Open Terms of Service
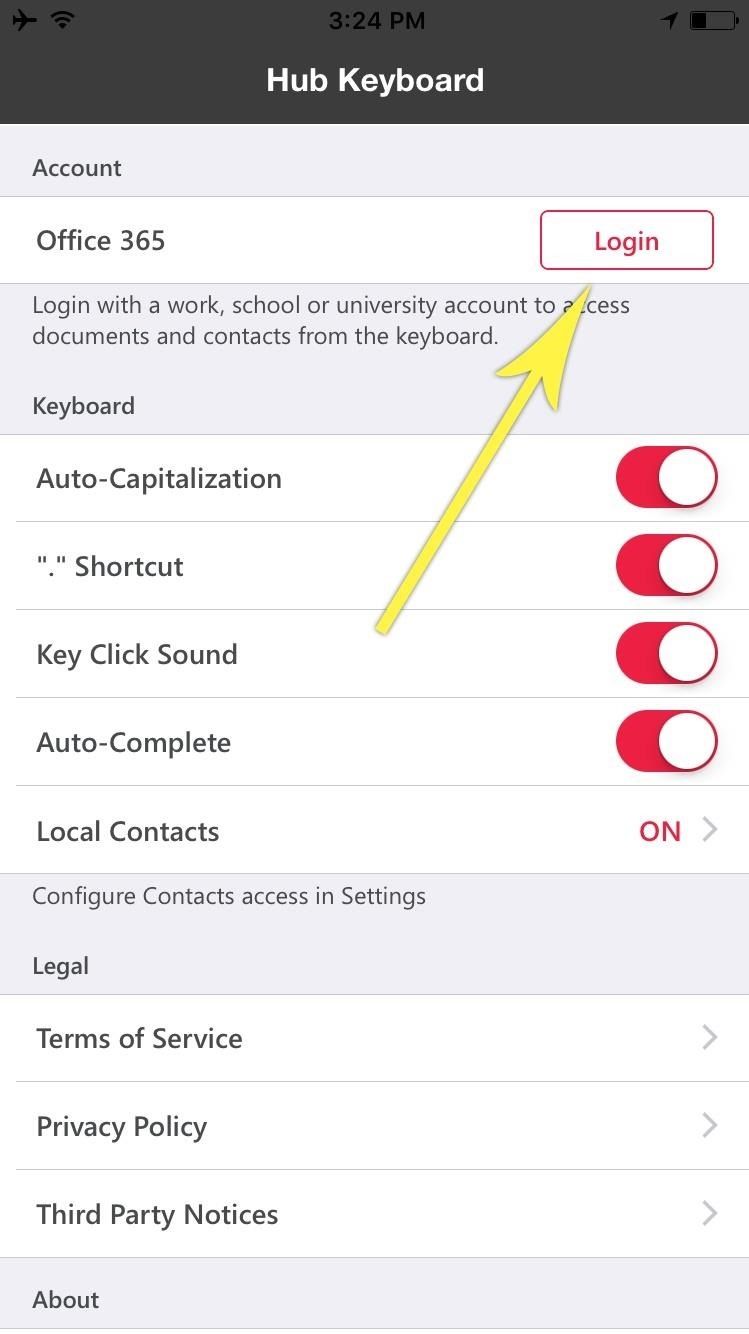The width and height of the screenshot is (749, 1334). pos(374,1038)
